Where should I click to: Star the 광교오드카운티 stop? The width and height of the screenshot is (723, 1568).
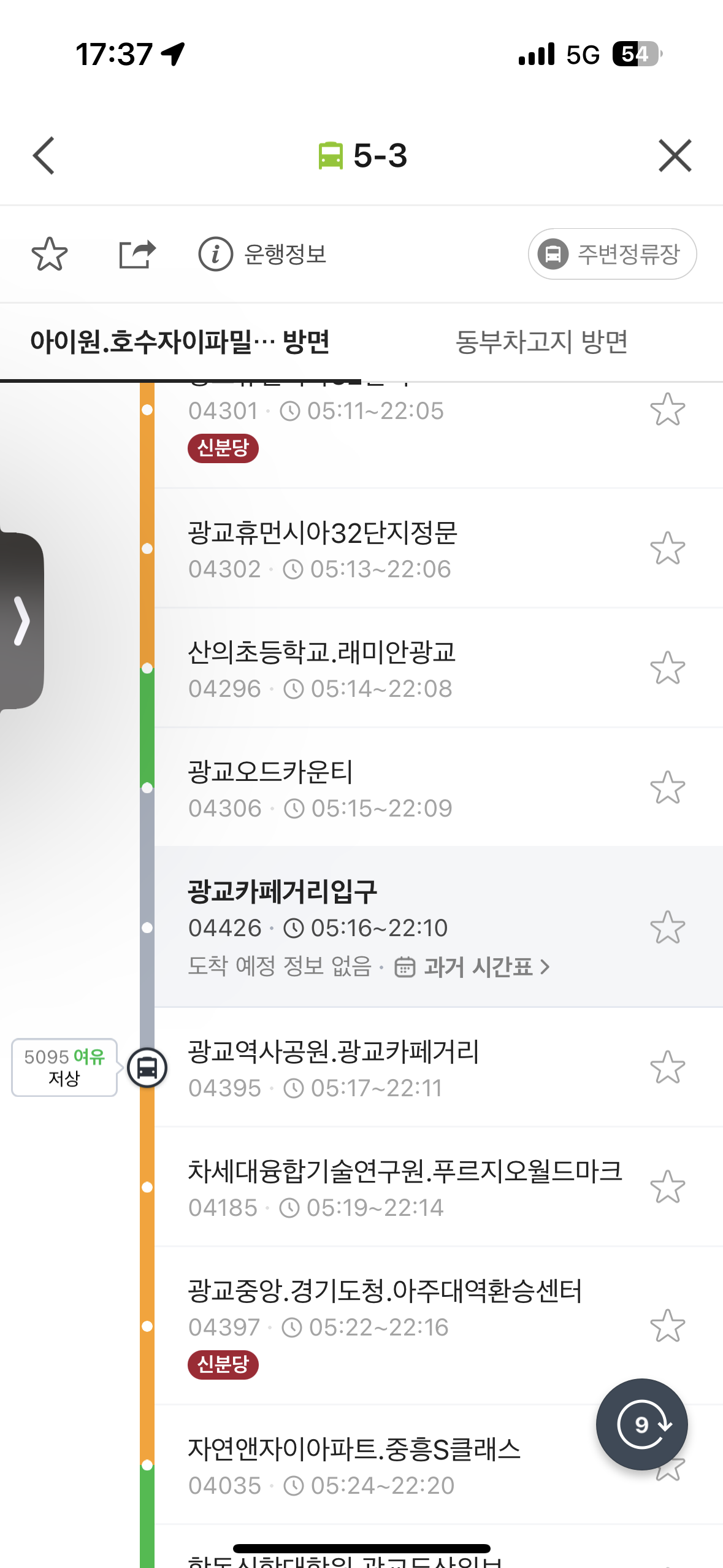pos(667,788)
